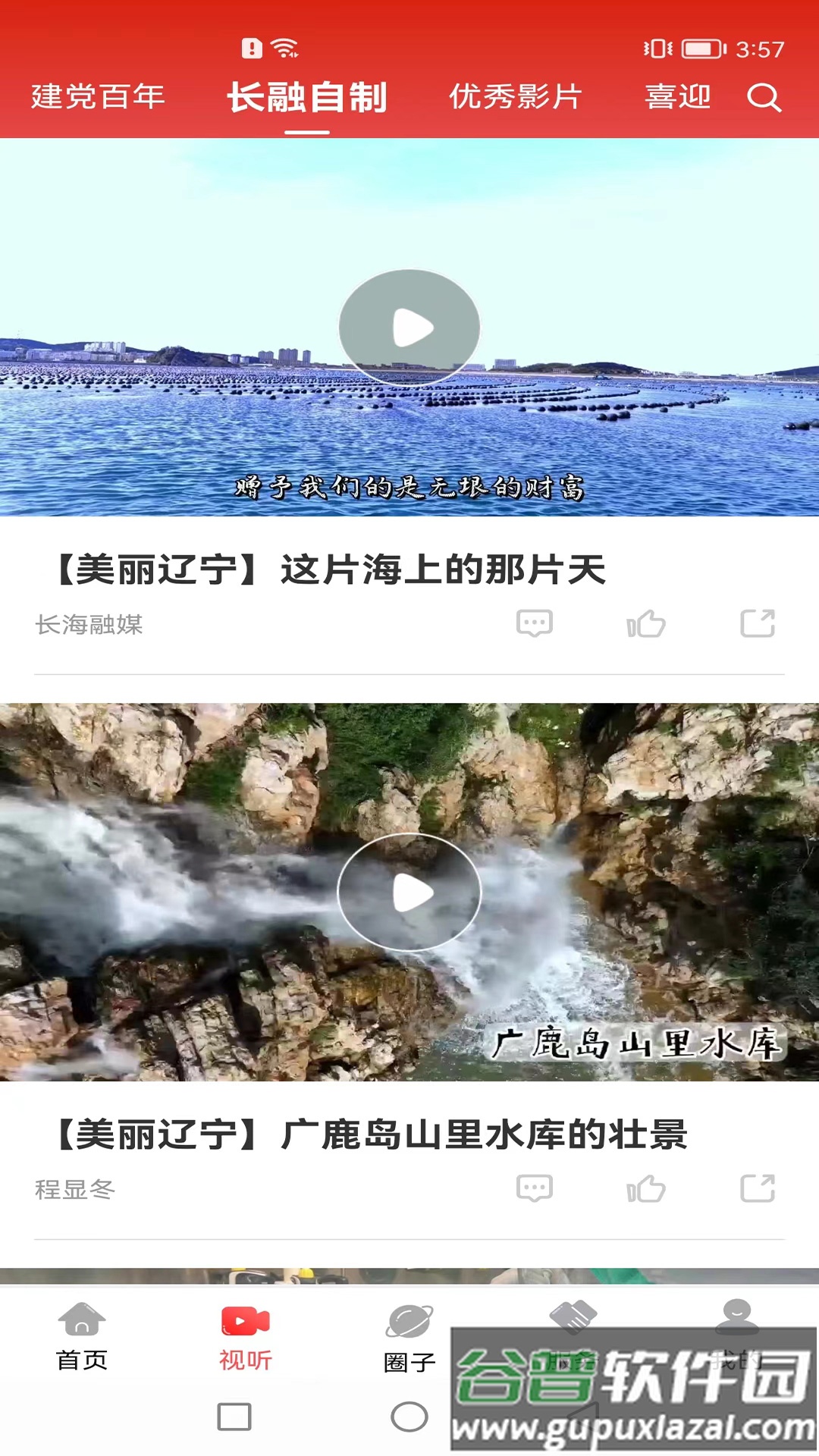This screenshot has height=1456, width=819.
Task: Open comments on the water reservoir video
Action: tap(534, 1188)
